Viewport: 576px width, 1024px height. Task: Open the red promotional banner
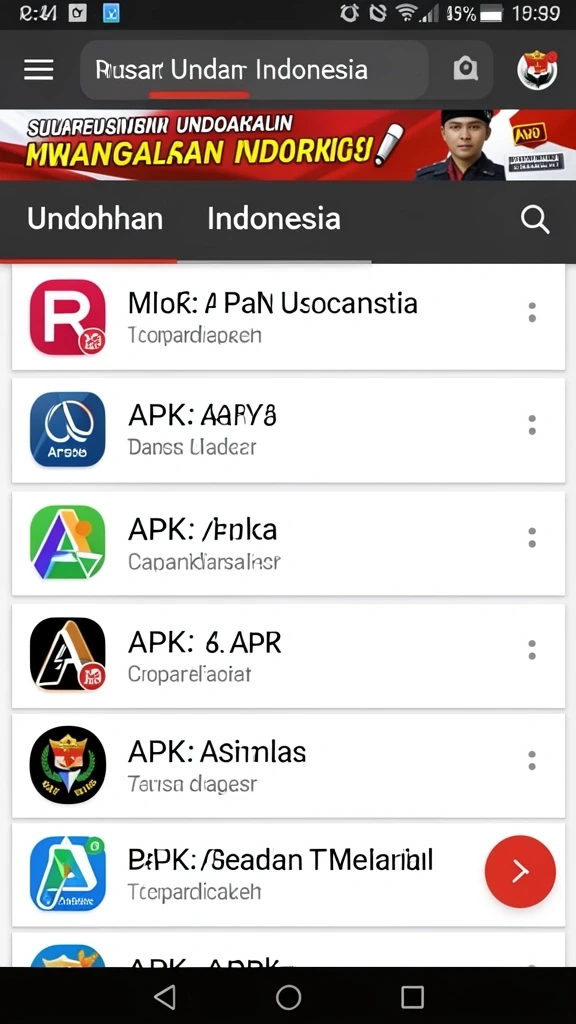pyautogui.click(x=288, y=145)
